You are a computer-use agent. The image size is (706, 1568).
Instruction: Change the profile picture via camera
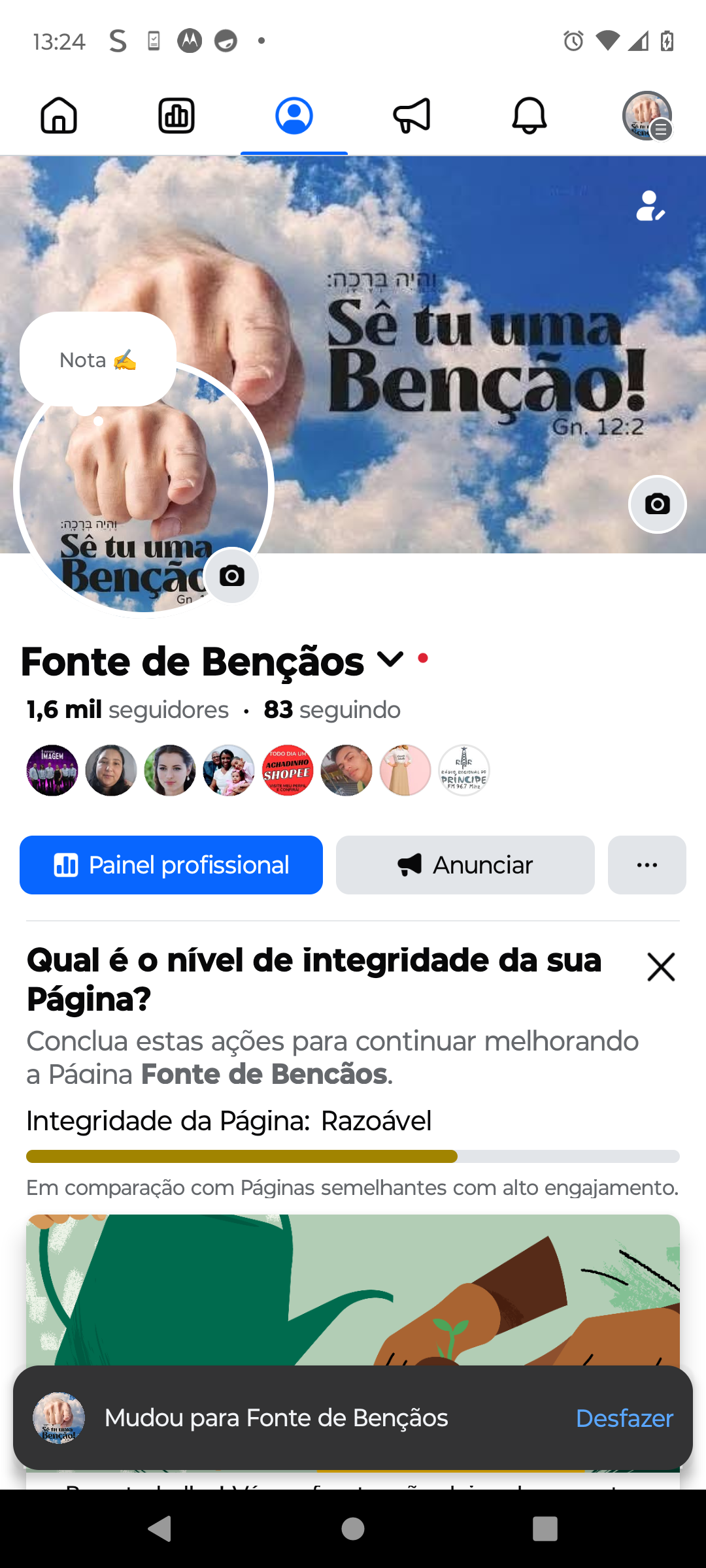tap(232, 576)
